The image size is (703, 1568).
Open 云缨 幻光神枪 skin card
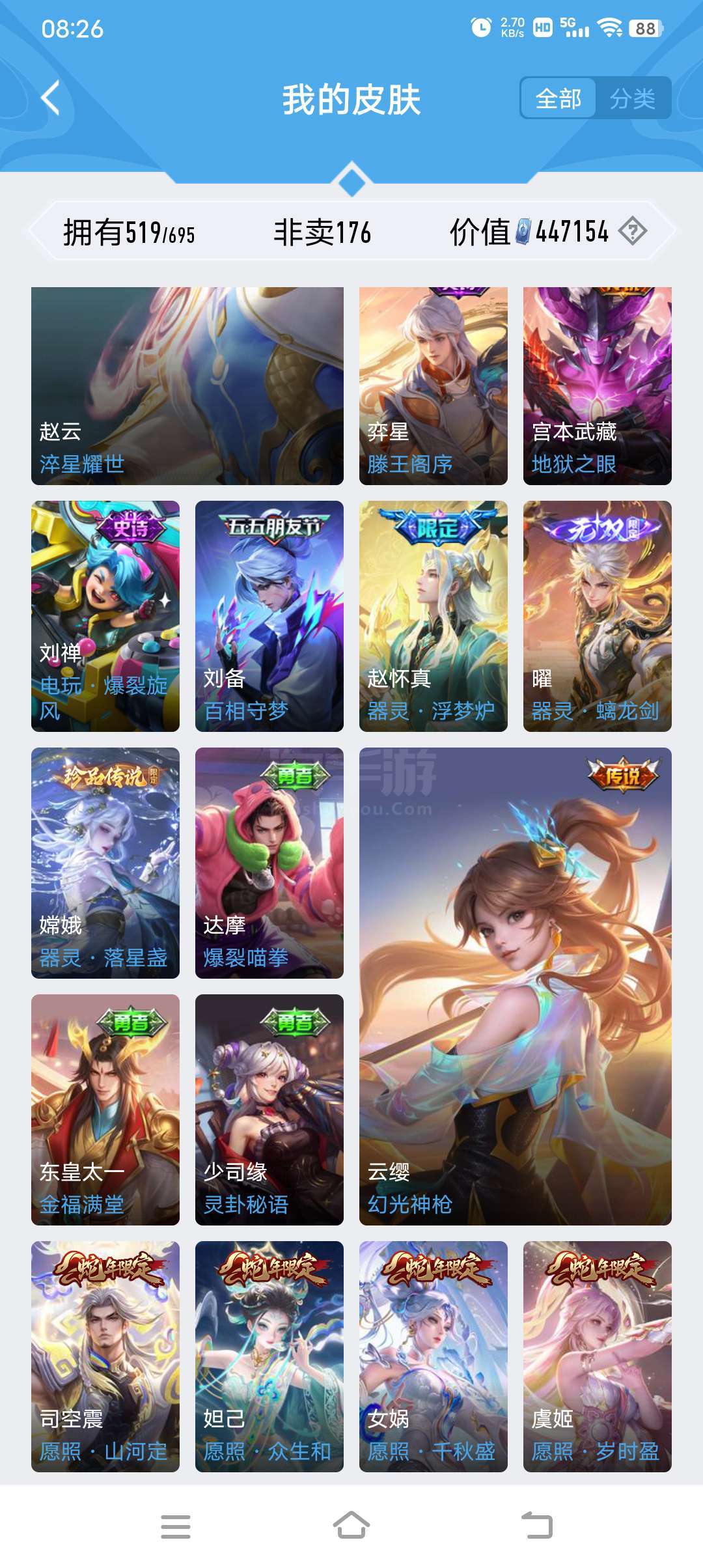pyautogui.click(x=516, y=987)
